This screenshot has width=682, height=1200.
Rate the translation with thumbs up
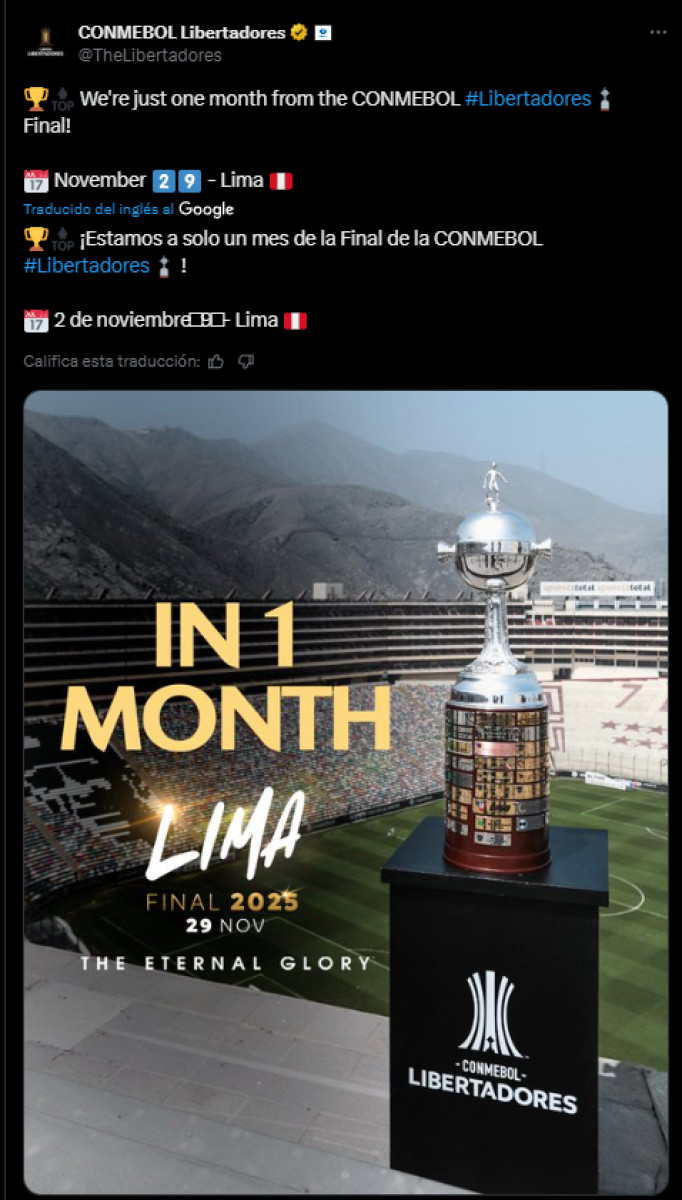point(216,362)
